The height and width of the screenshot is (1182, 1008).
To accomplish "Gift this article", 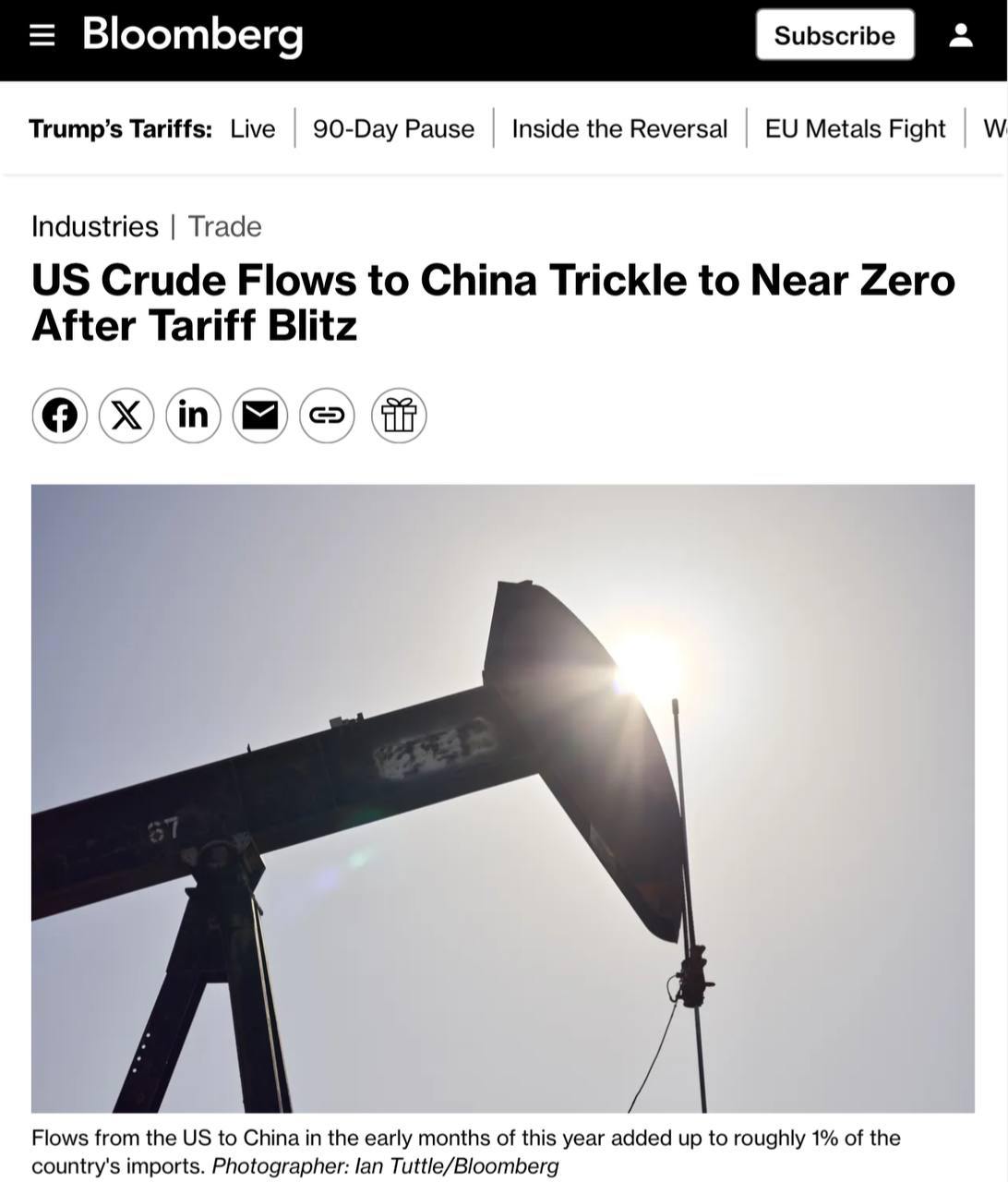I will point(399,416).
